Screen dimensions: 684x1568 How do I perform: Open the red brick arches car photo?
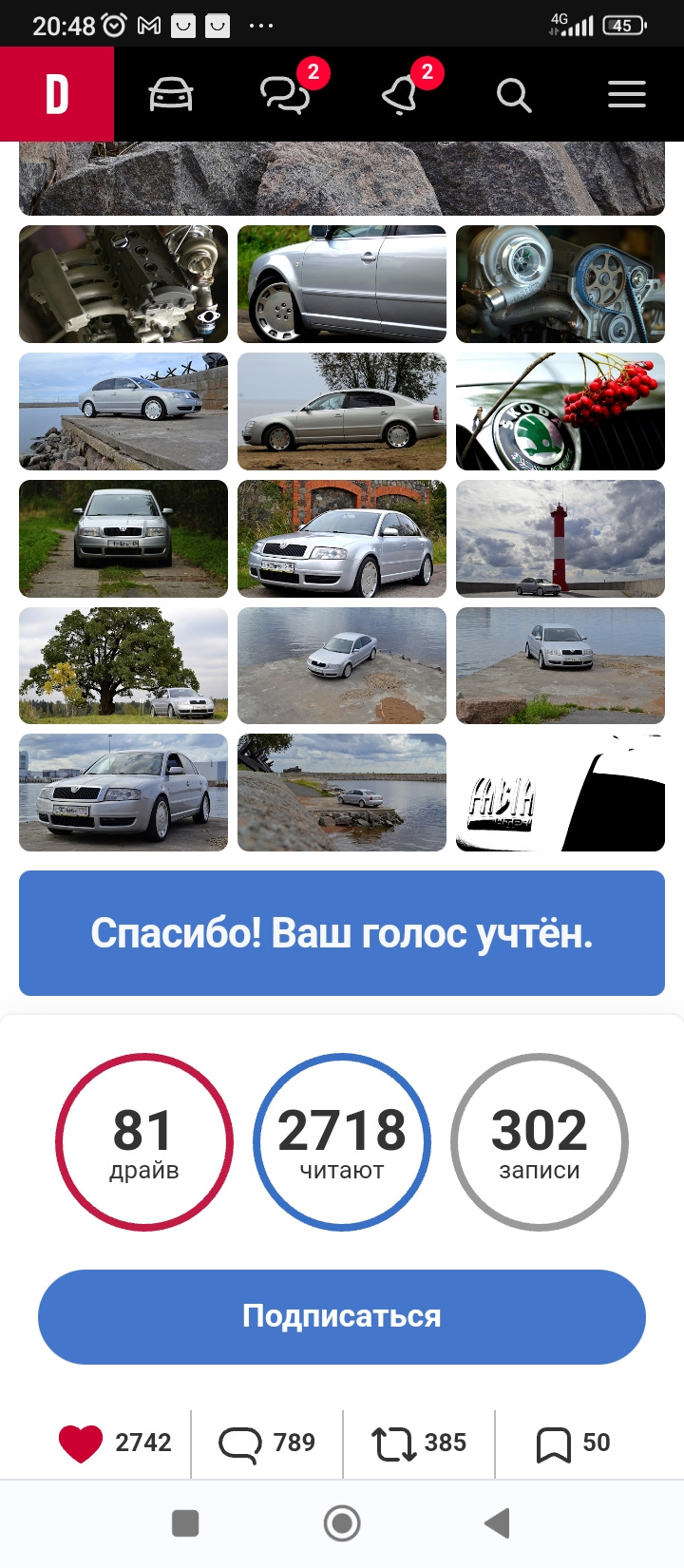tap(342, 539)
